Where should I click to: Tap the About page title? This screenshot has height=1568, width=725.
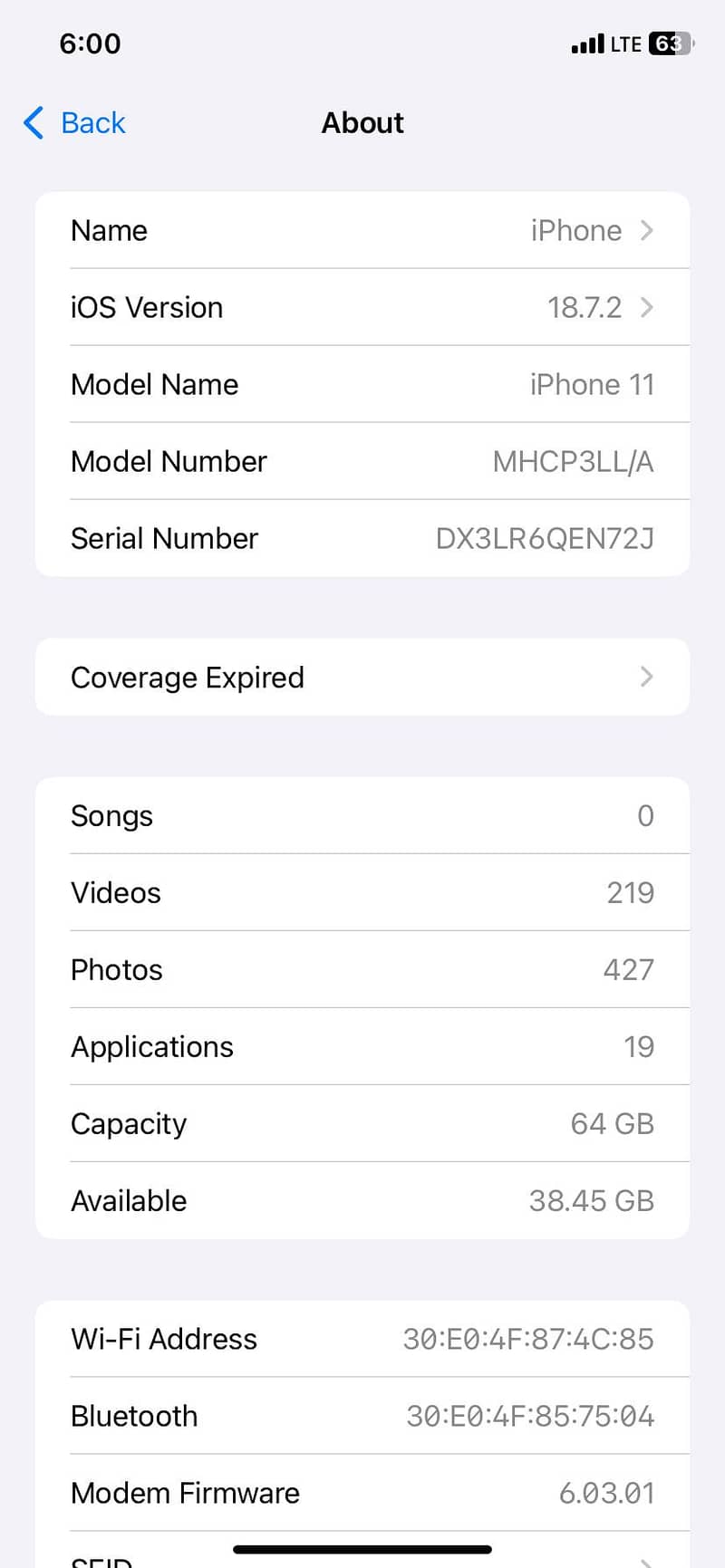pyautogui.click(x=362, y=123)
